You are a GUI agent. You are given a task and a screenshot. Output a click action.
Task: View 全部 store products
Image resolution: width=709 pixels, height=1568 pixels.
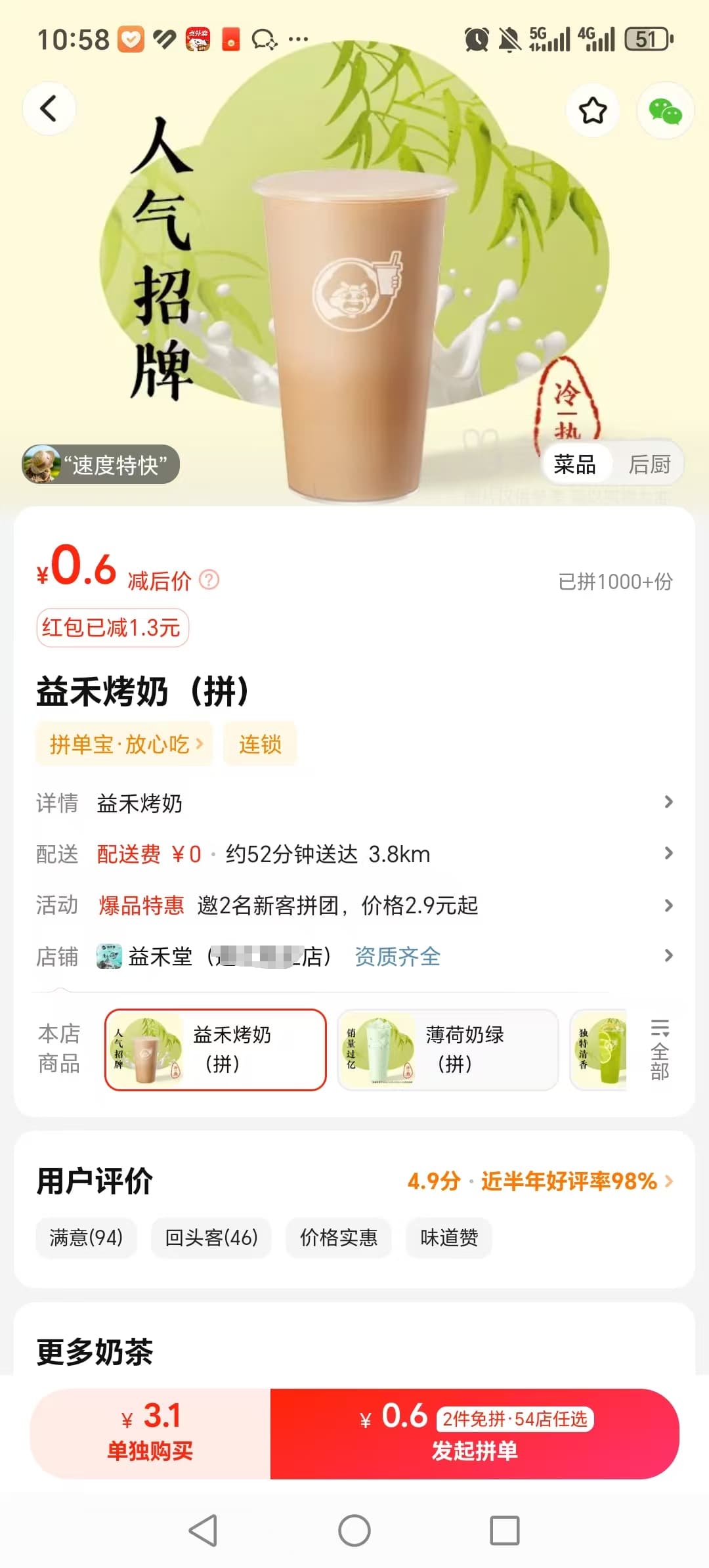(659, 1049)
